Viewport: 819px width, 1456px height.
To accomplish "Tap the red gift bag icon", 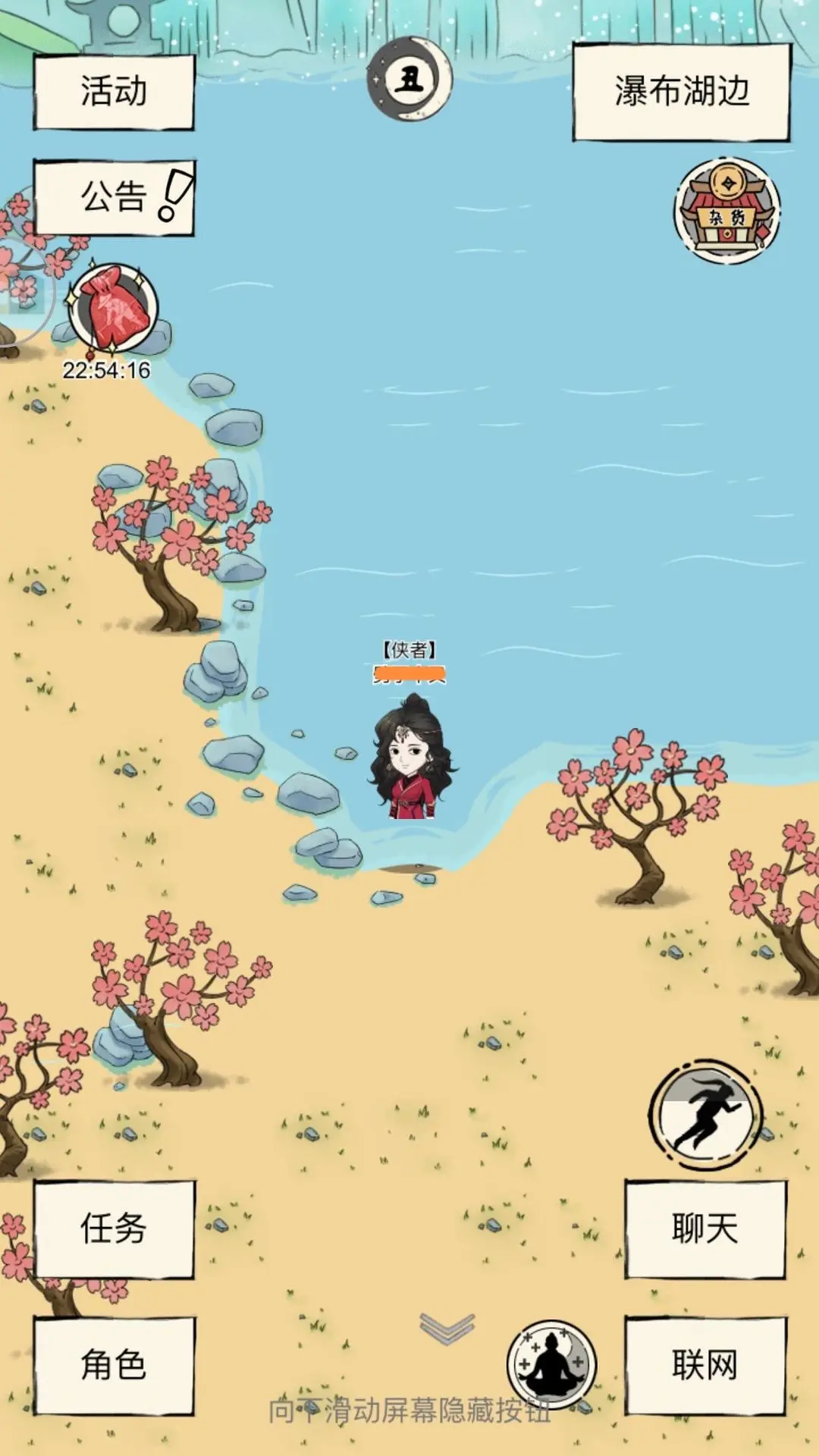I will 112,309.
